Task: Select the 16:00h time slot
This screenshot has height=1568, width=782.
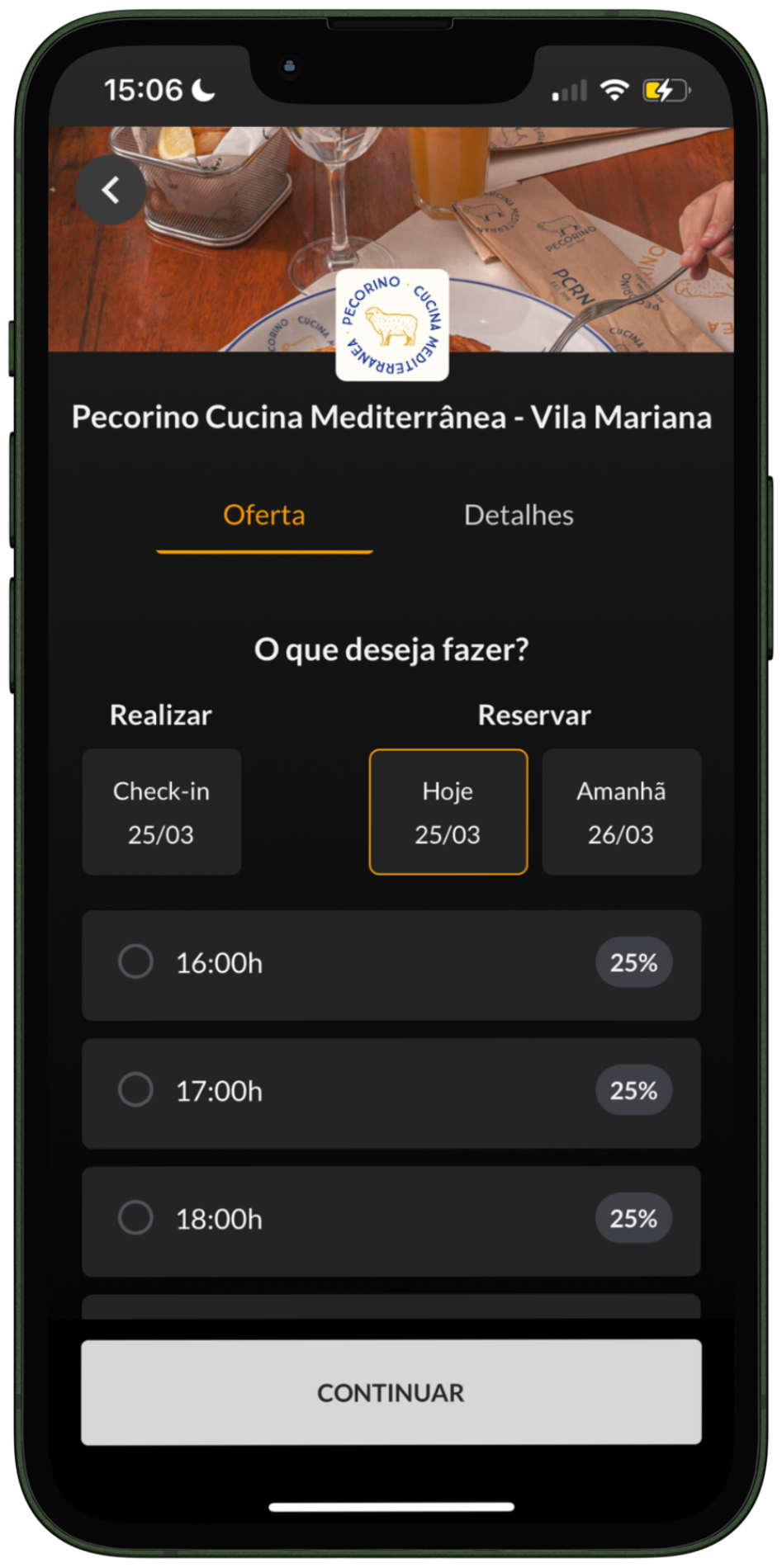Action: pyautogui.click(x=136, y=962)
